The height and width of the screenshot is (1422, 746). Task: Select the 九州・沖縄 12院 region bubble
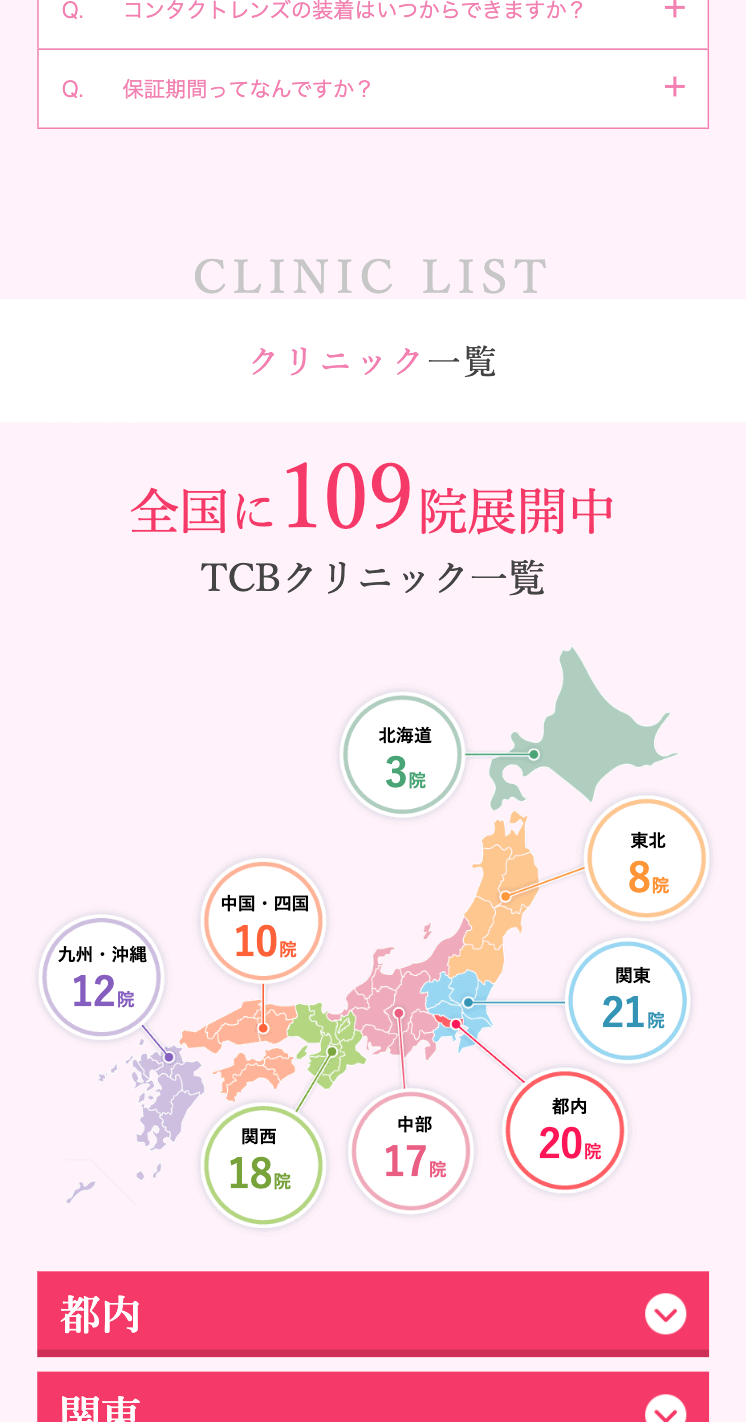tap(102, 977)
